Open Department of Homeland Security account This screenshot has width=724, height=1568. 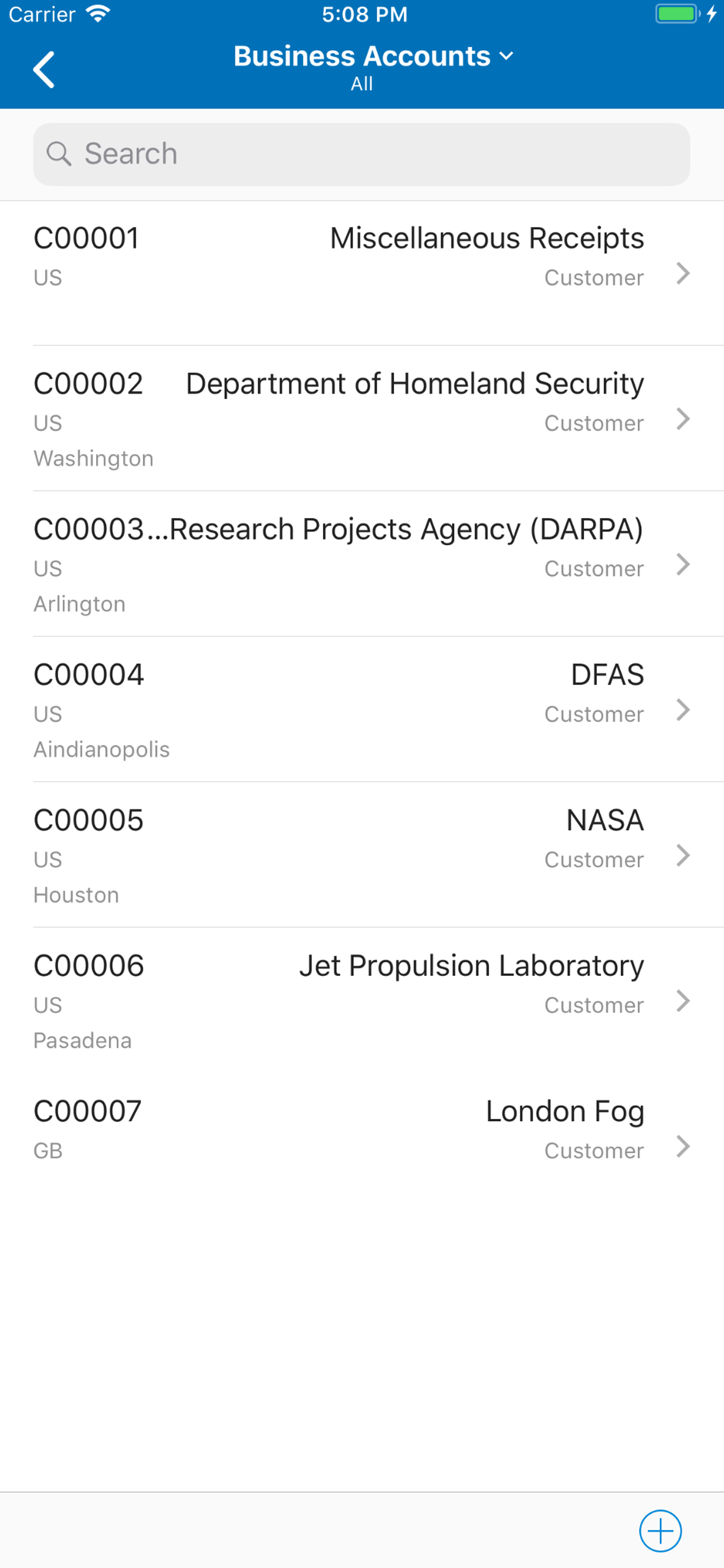362,419
